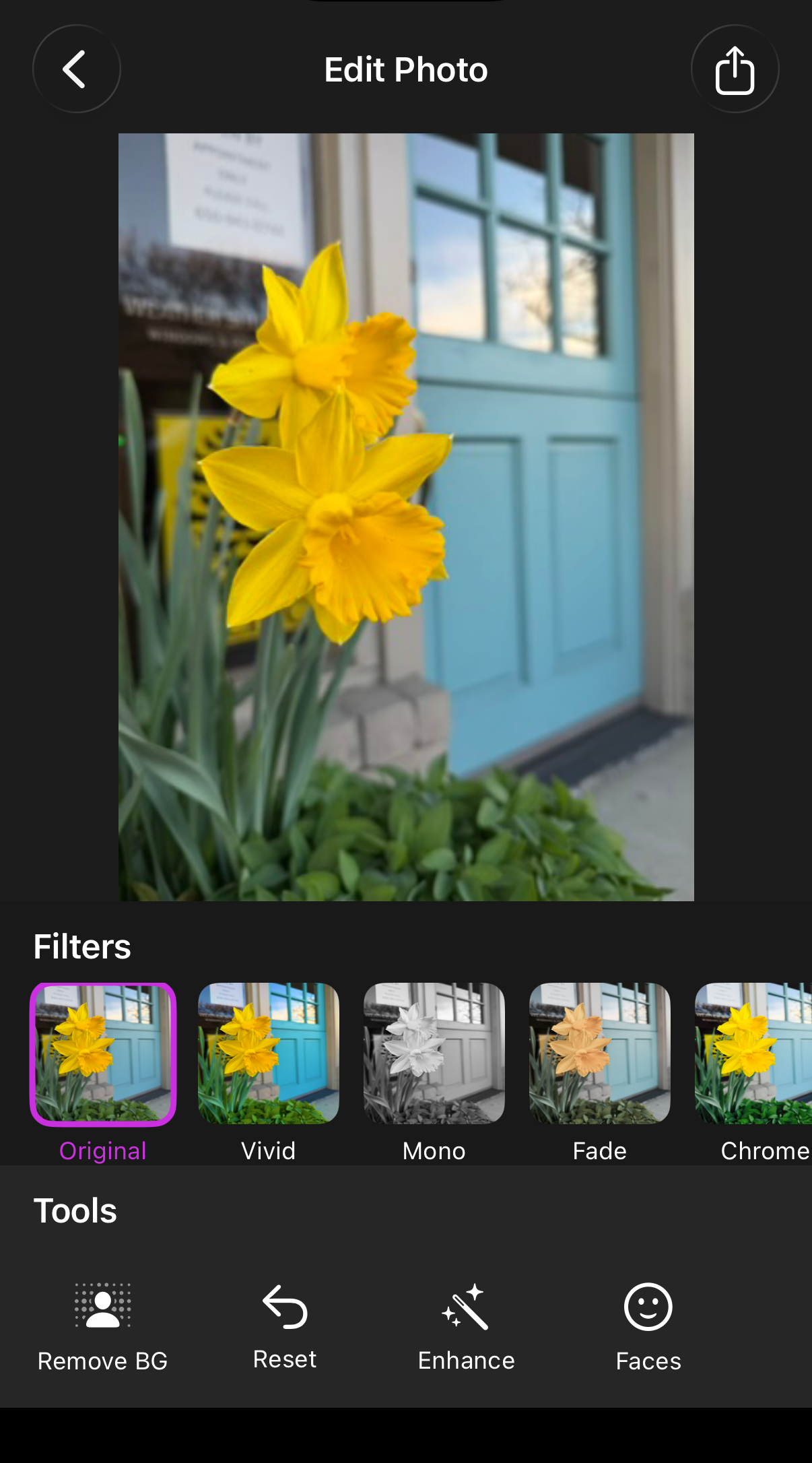Choose the Mono filter

[x=434, y=1054]
